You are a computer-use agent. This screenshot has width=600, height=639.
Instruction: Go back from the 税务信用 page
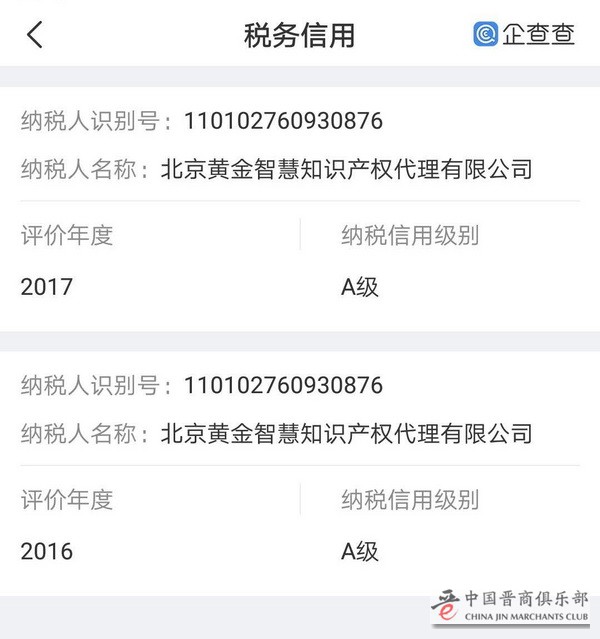35,35
